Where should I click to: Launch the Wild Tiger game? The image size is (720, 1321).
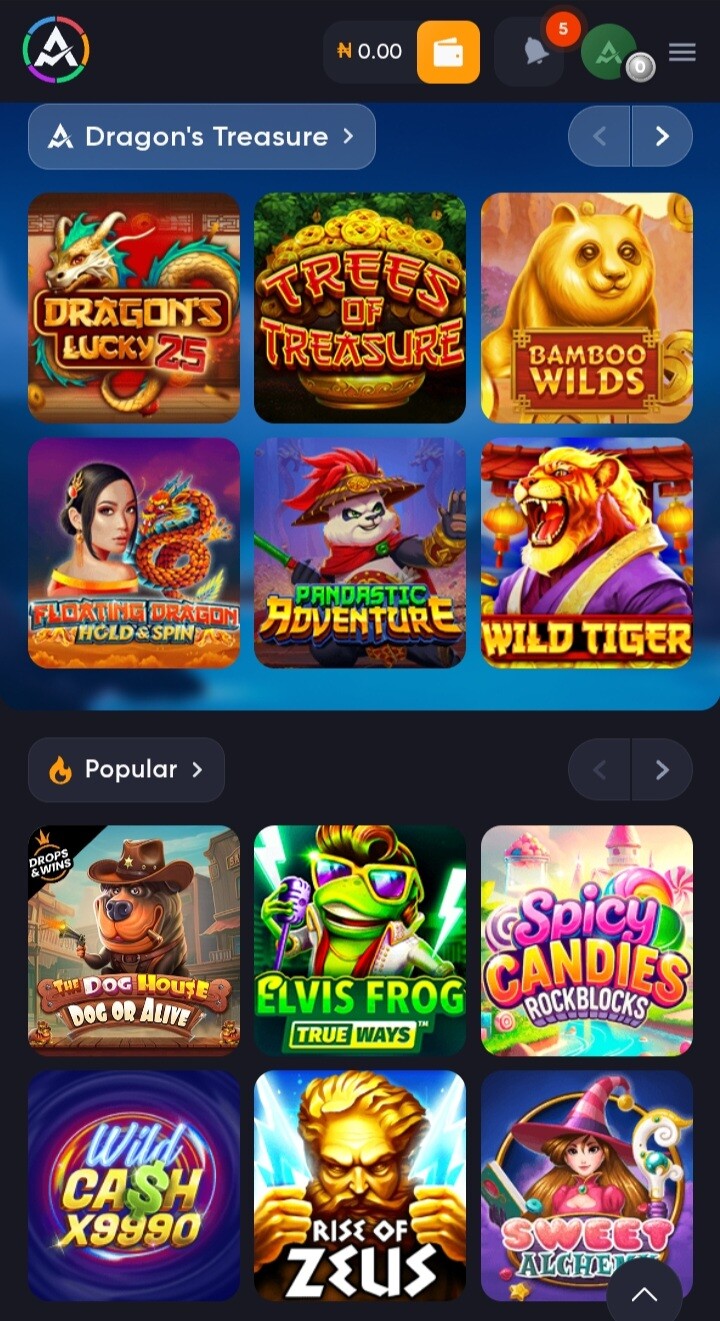(x=587, y=553)
